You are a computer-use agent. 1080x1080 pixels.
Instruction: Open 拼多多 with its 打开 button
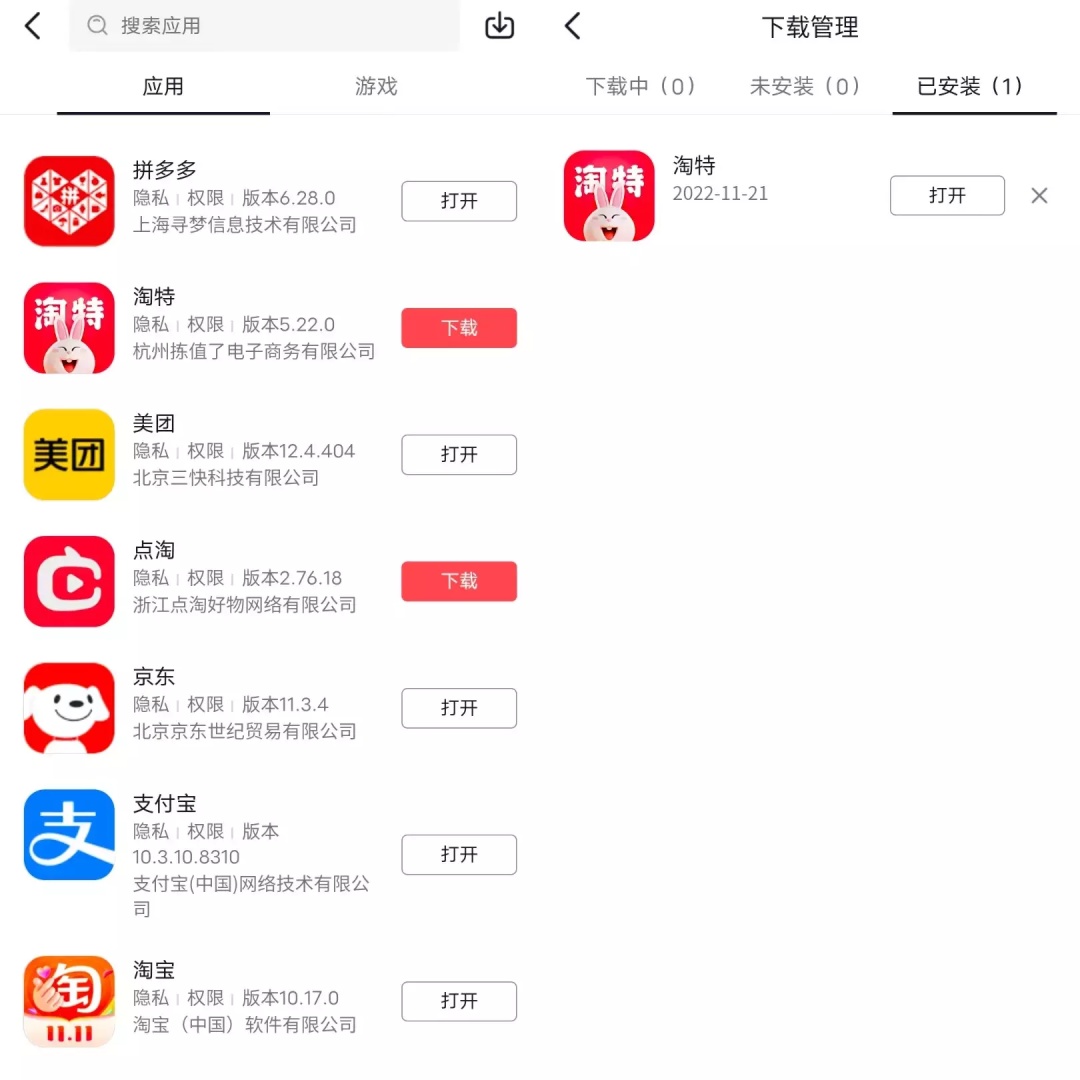click(x=459, y=201)
